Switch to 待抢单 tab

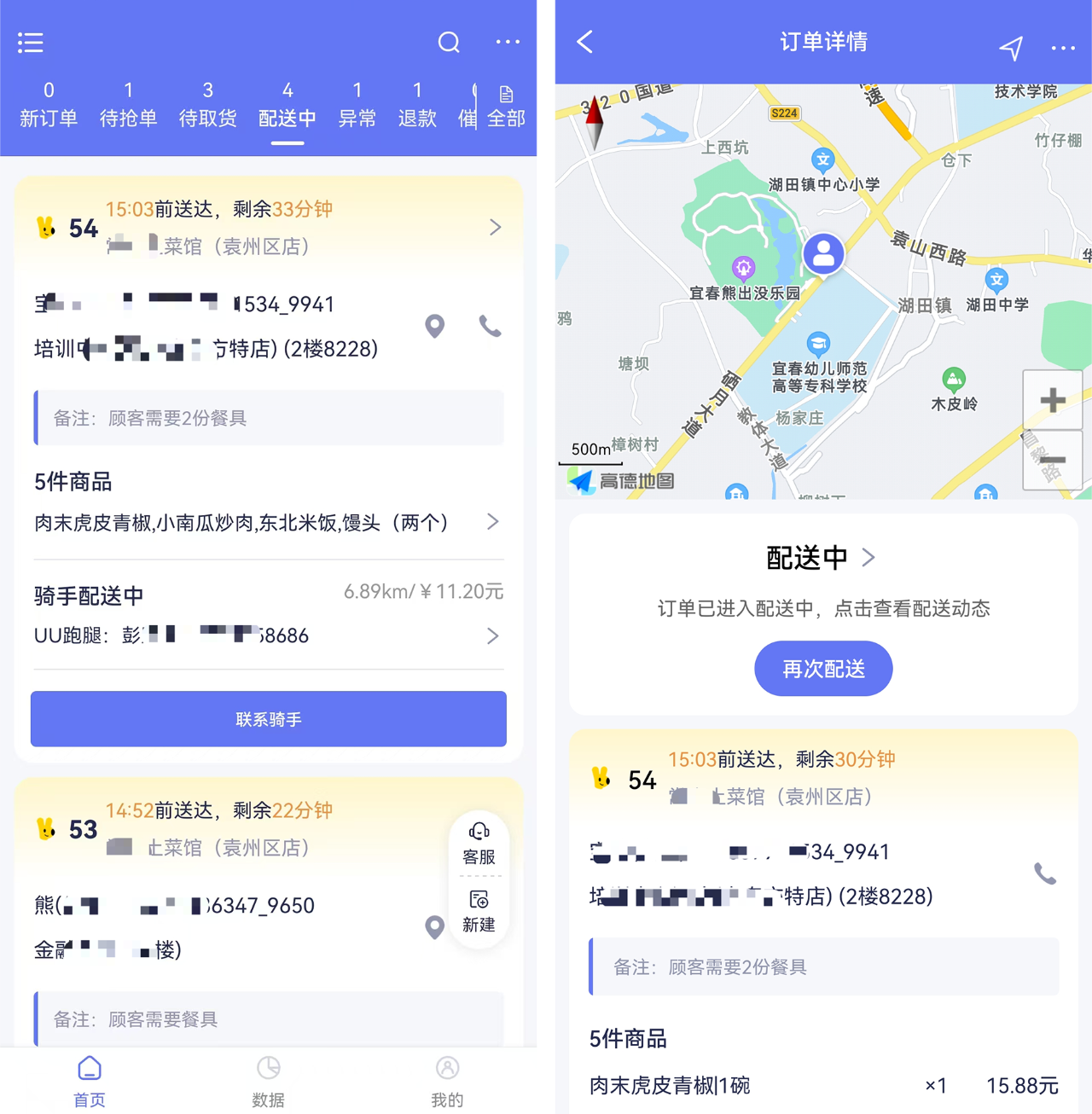tap(128, 105)
